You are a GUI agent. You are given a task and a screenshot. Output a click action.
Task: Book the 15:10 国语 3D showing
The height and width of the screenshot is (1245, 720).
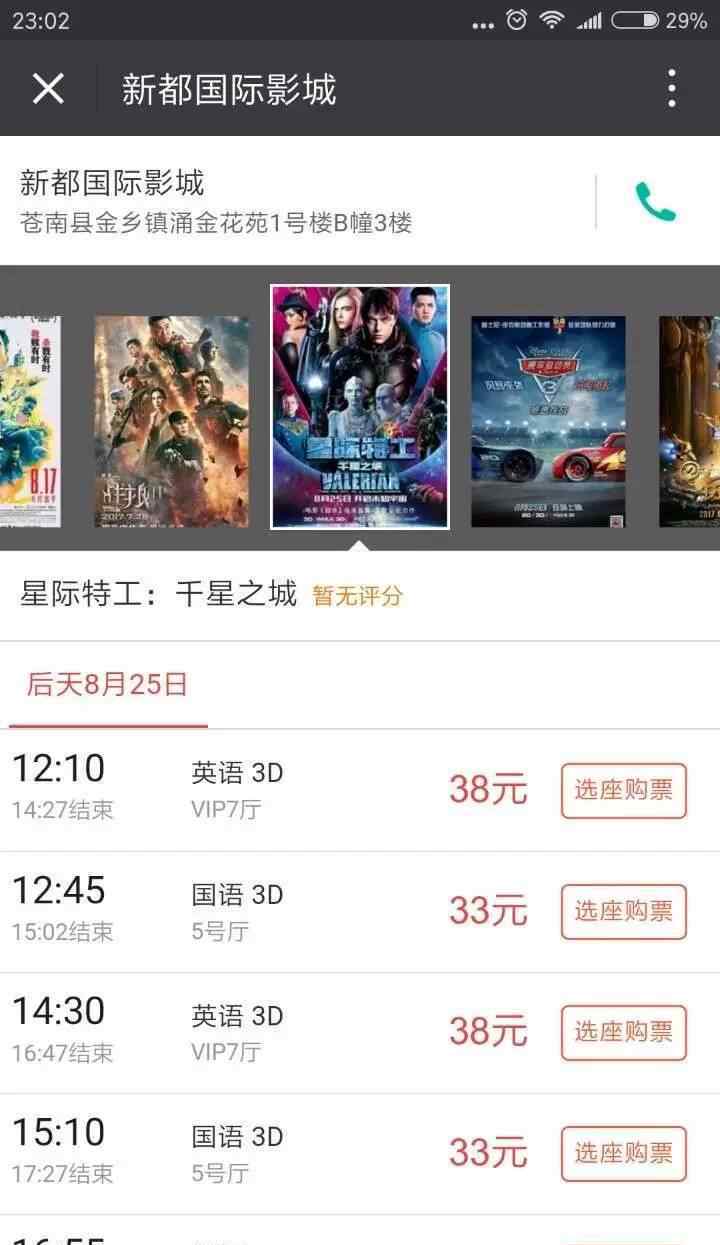coord(624,1154)
